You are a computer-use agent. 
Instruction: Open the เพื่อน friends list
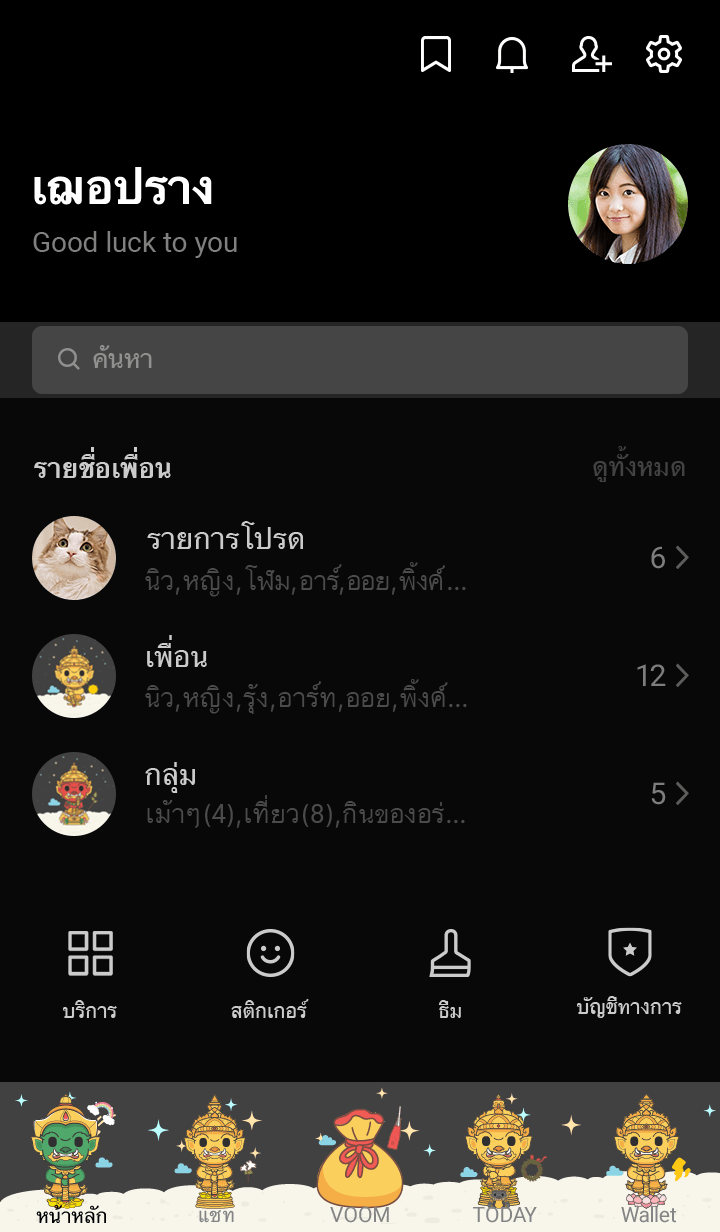pyautogui.click(x=360, y=676)
